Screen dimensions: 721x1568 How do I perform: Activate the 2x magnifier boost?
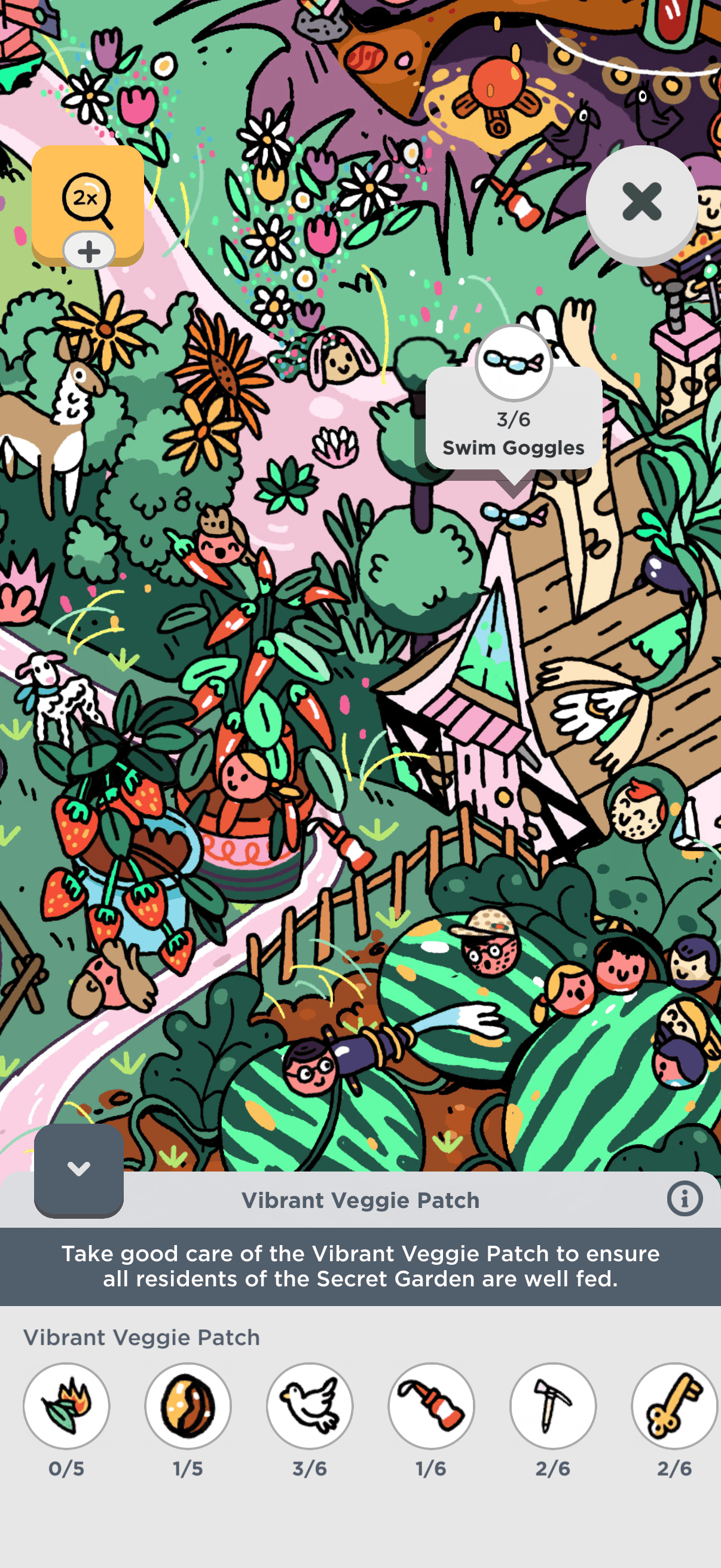pyautogui.click(x=88, y=201)
